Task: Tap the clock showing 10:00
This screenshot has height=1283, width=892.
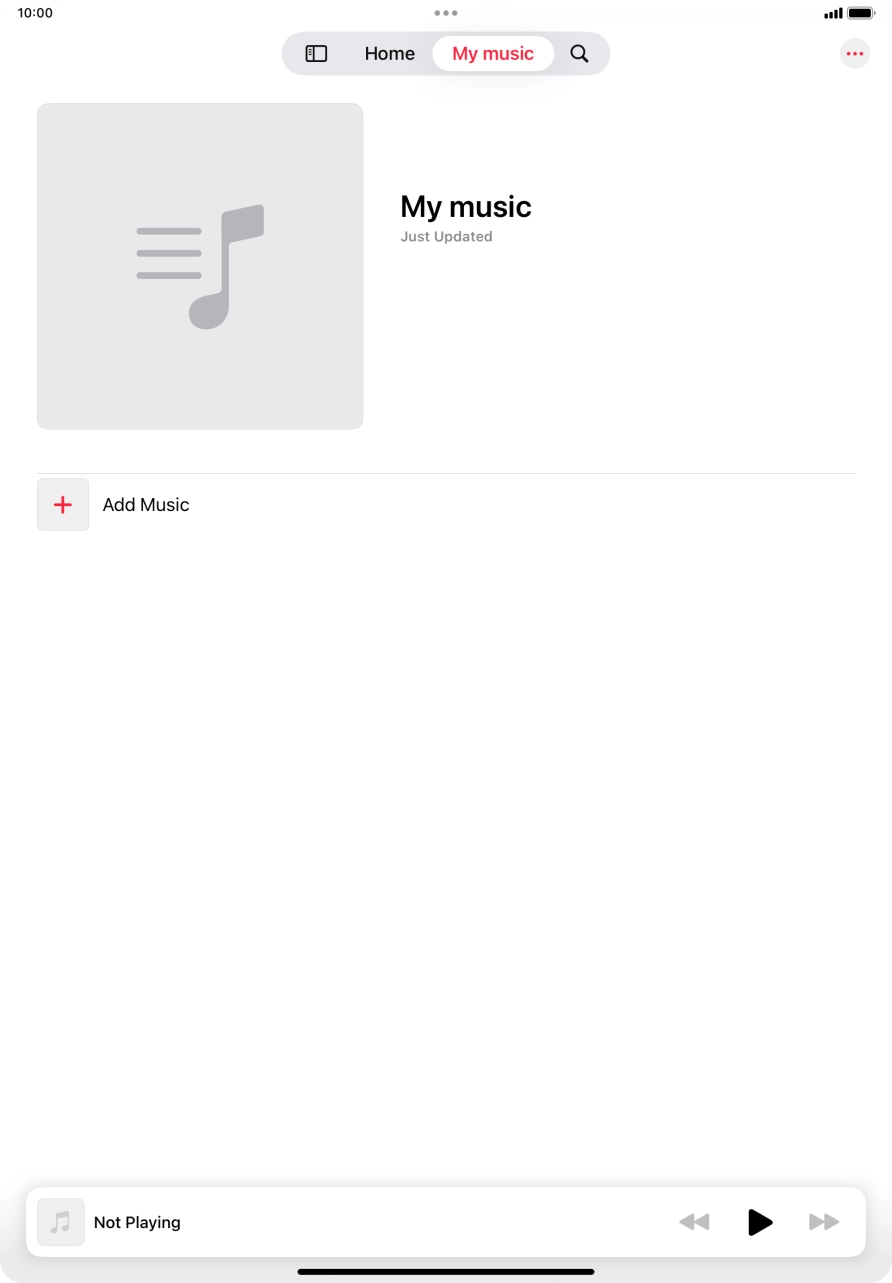Action: tap(36, 13)
